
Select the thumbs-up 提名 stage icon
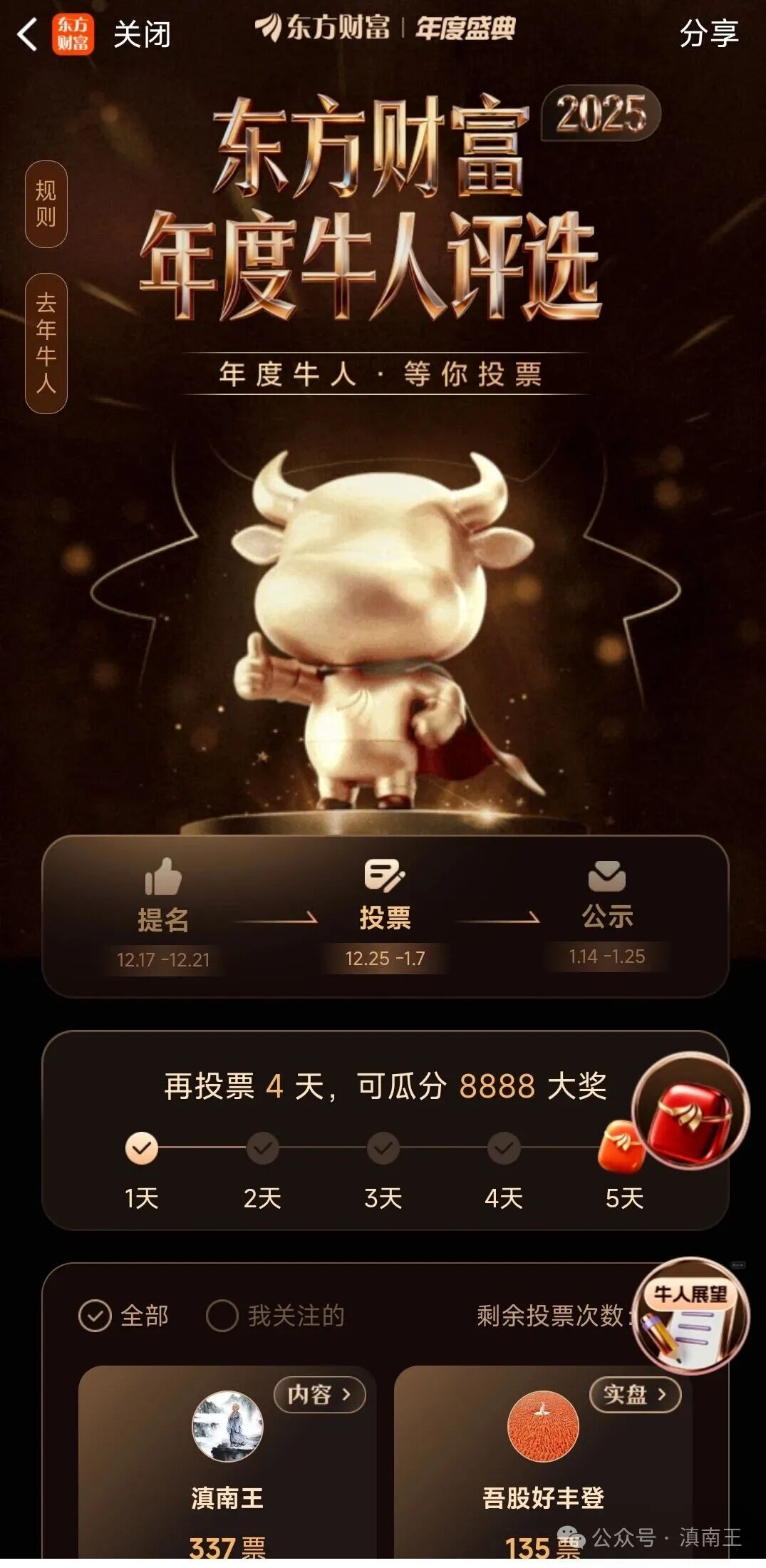point(163,877)
